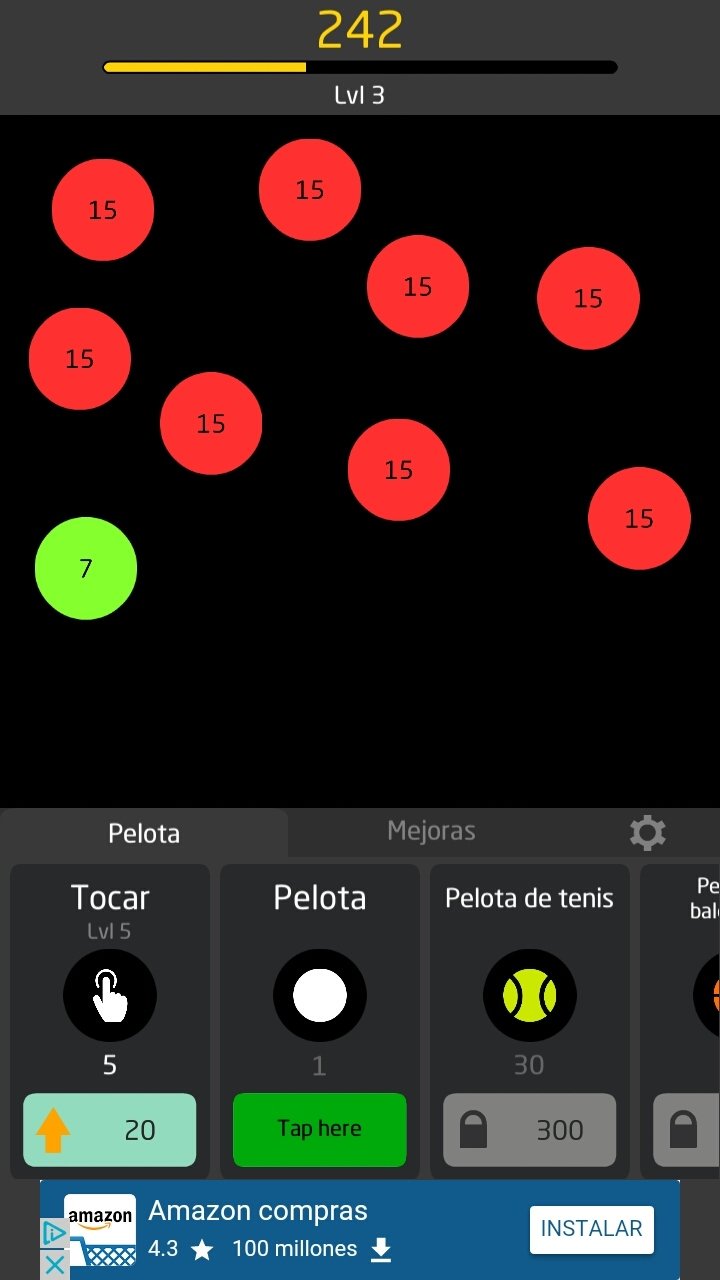Open the ad info icon
720x1280 pixels.
coord(54,1234)
